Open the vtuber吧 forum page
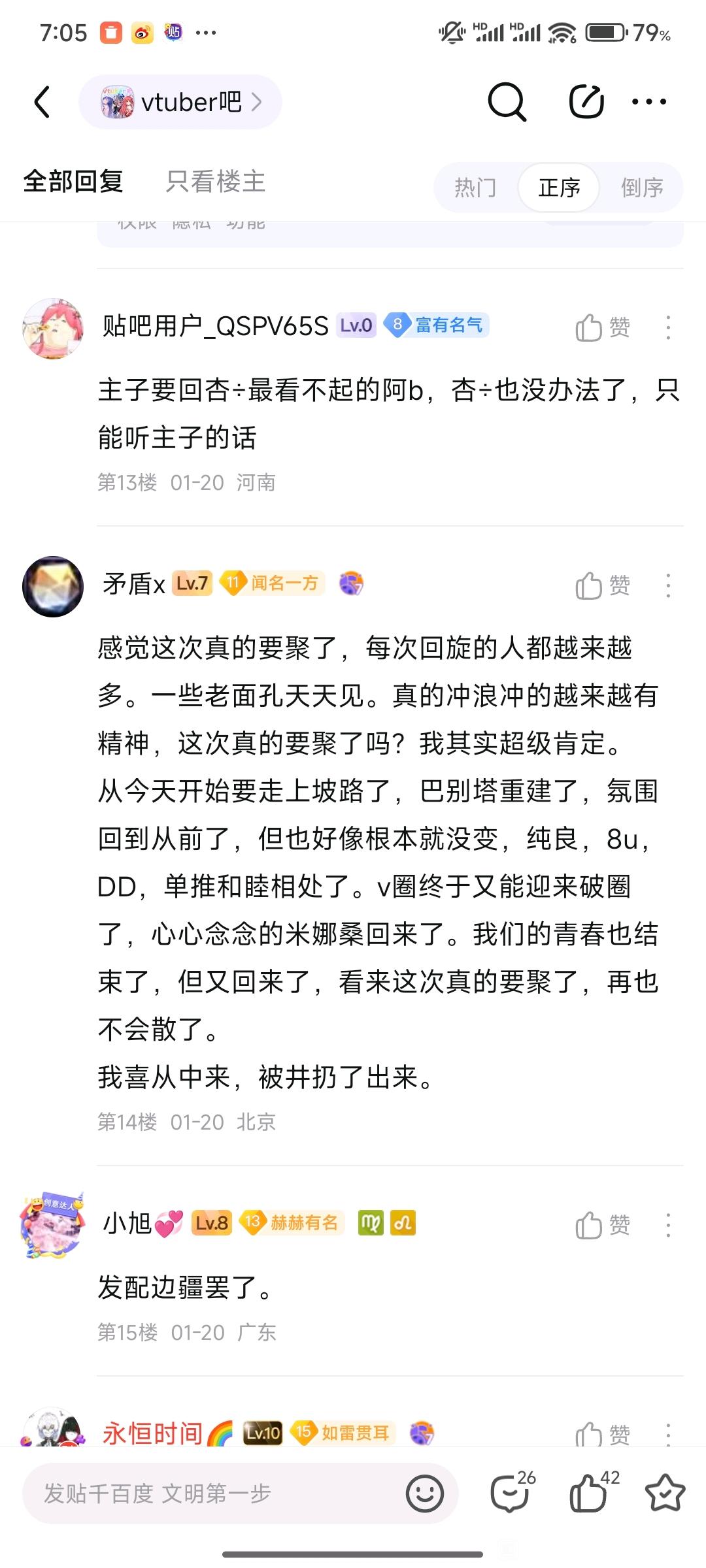 [x=180, y=102]
